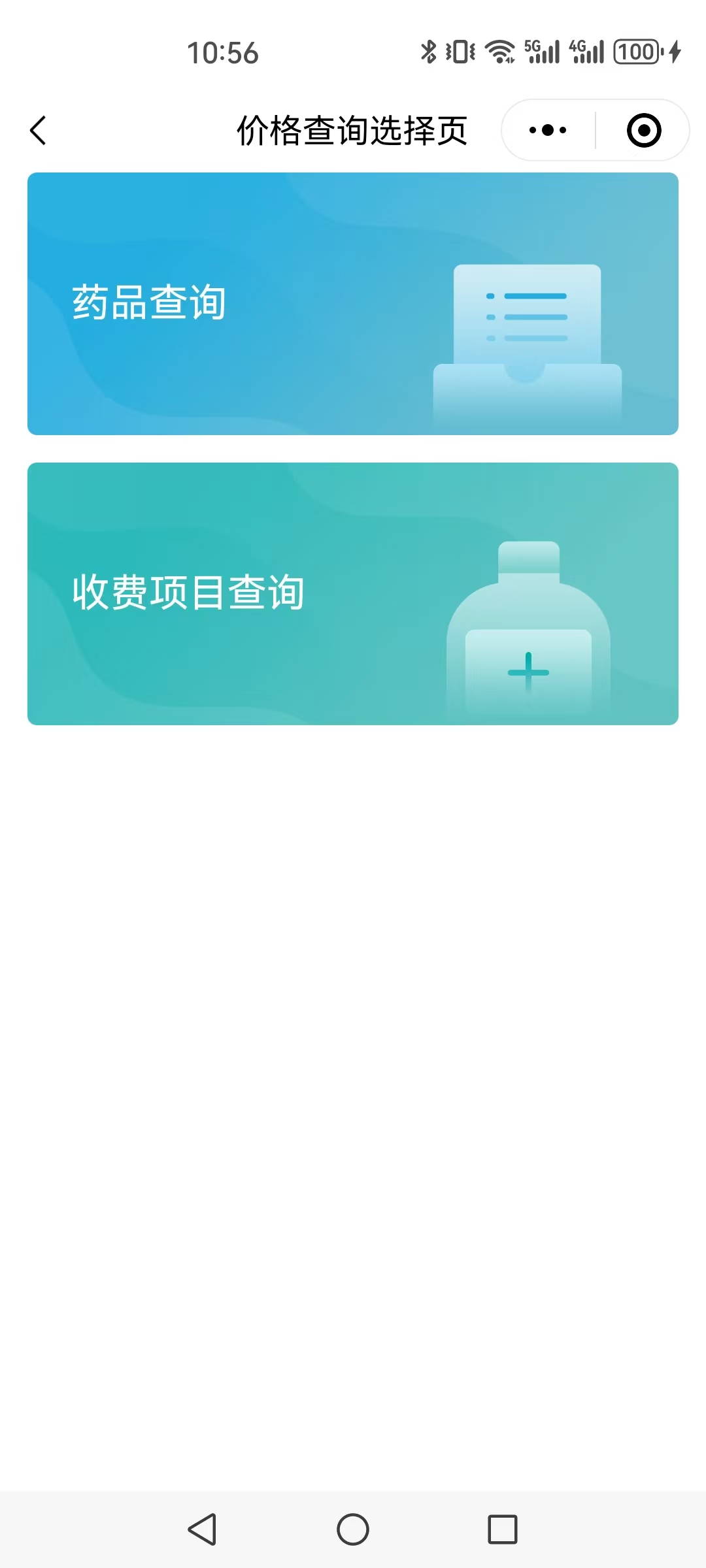Close the mini program via circle icon
This screenshot has width=706, height=1568.
(x=643, y=130)
